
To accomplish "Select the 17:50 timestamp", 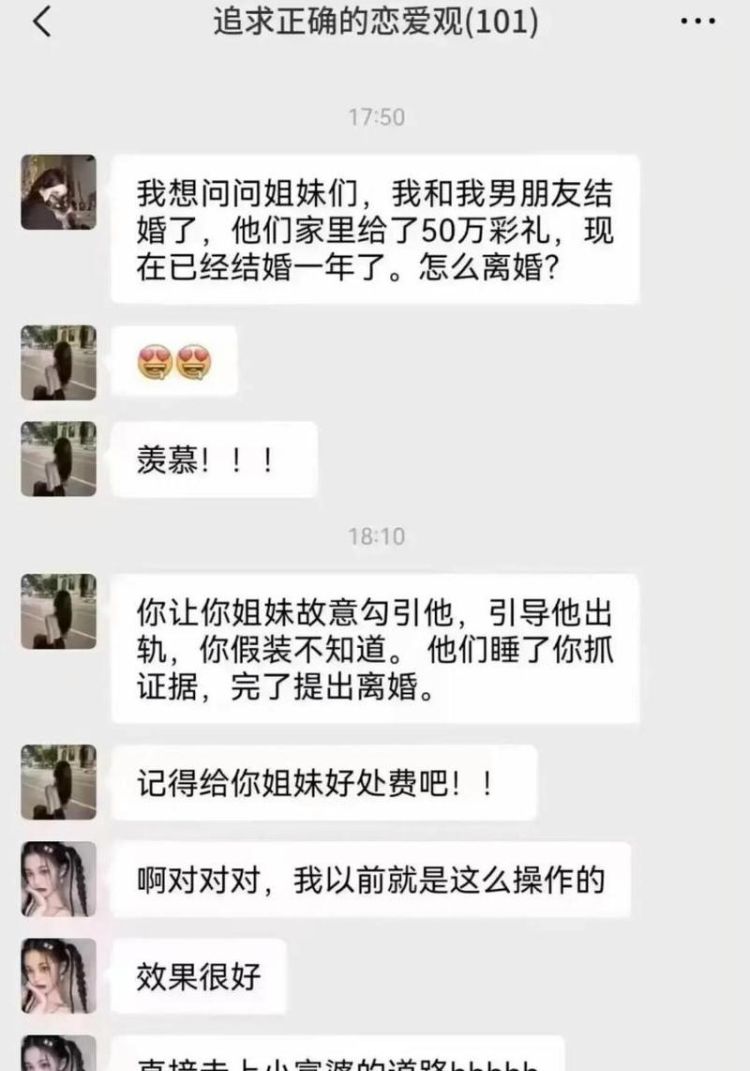I will [375, 116].
